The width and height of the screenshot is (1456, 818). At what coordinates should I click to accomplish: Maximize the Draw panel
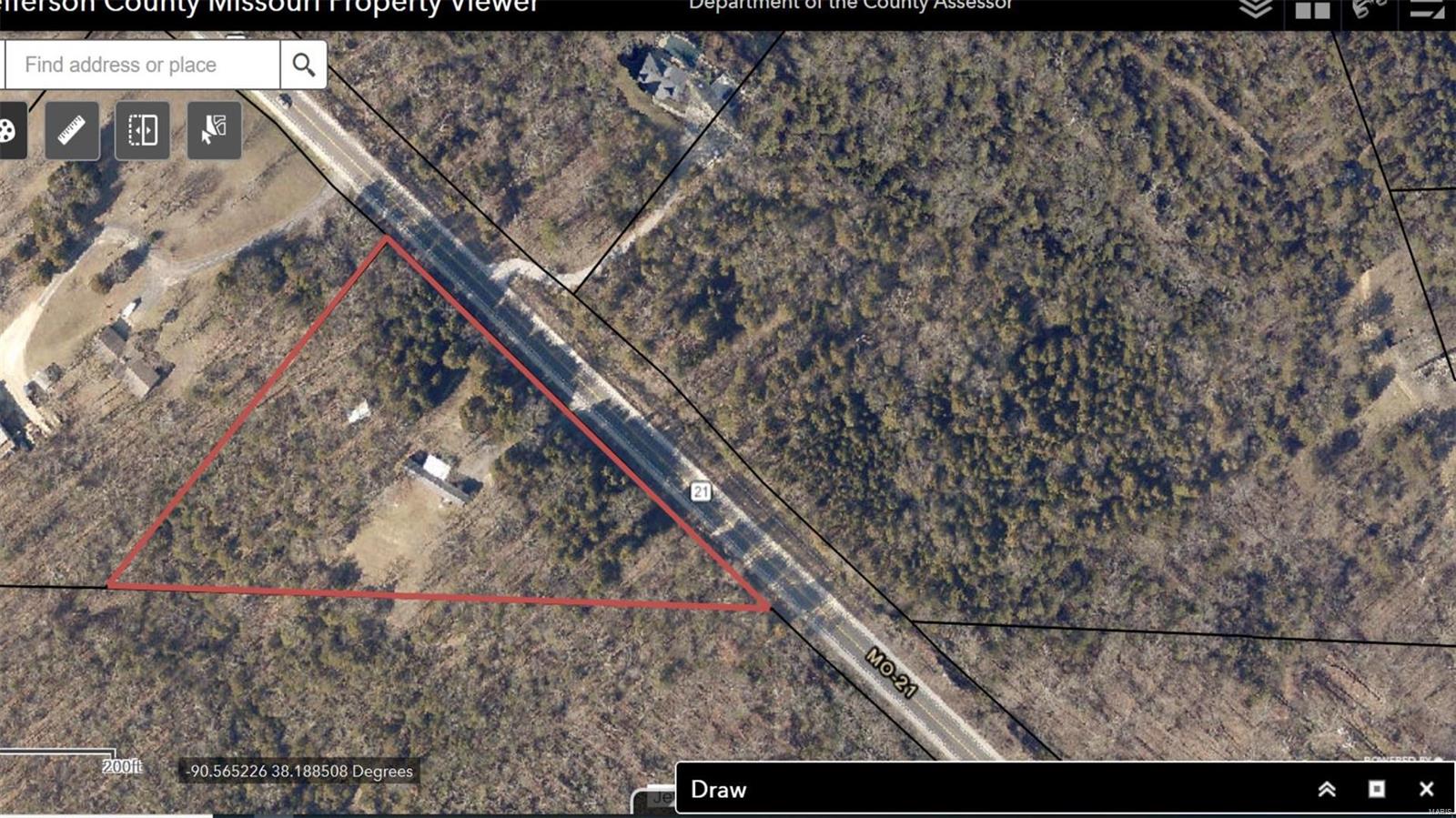(1377, 789)
